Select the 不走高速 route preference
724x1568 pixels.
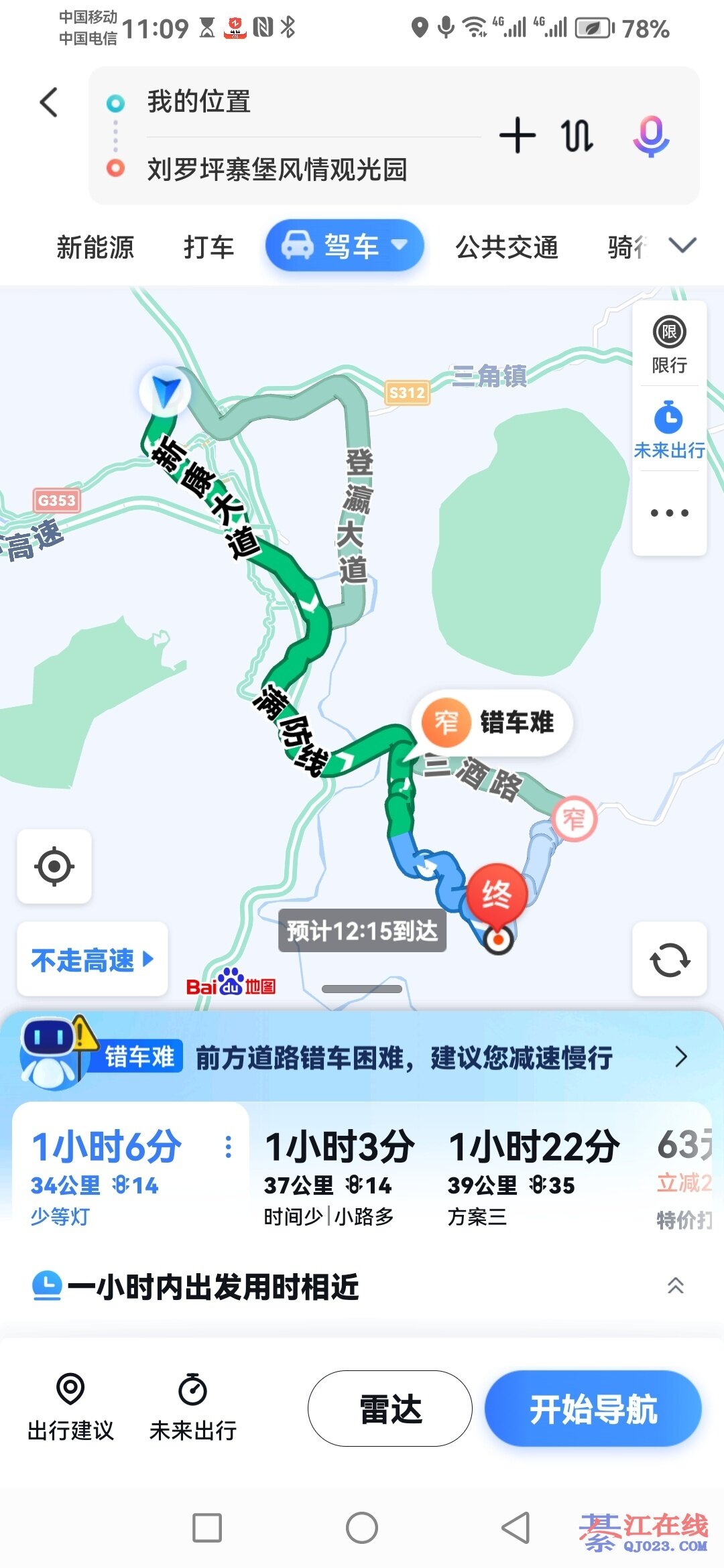[x=92, y=960]
